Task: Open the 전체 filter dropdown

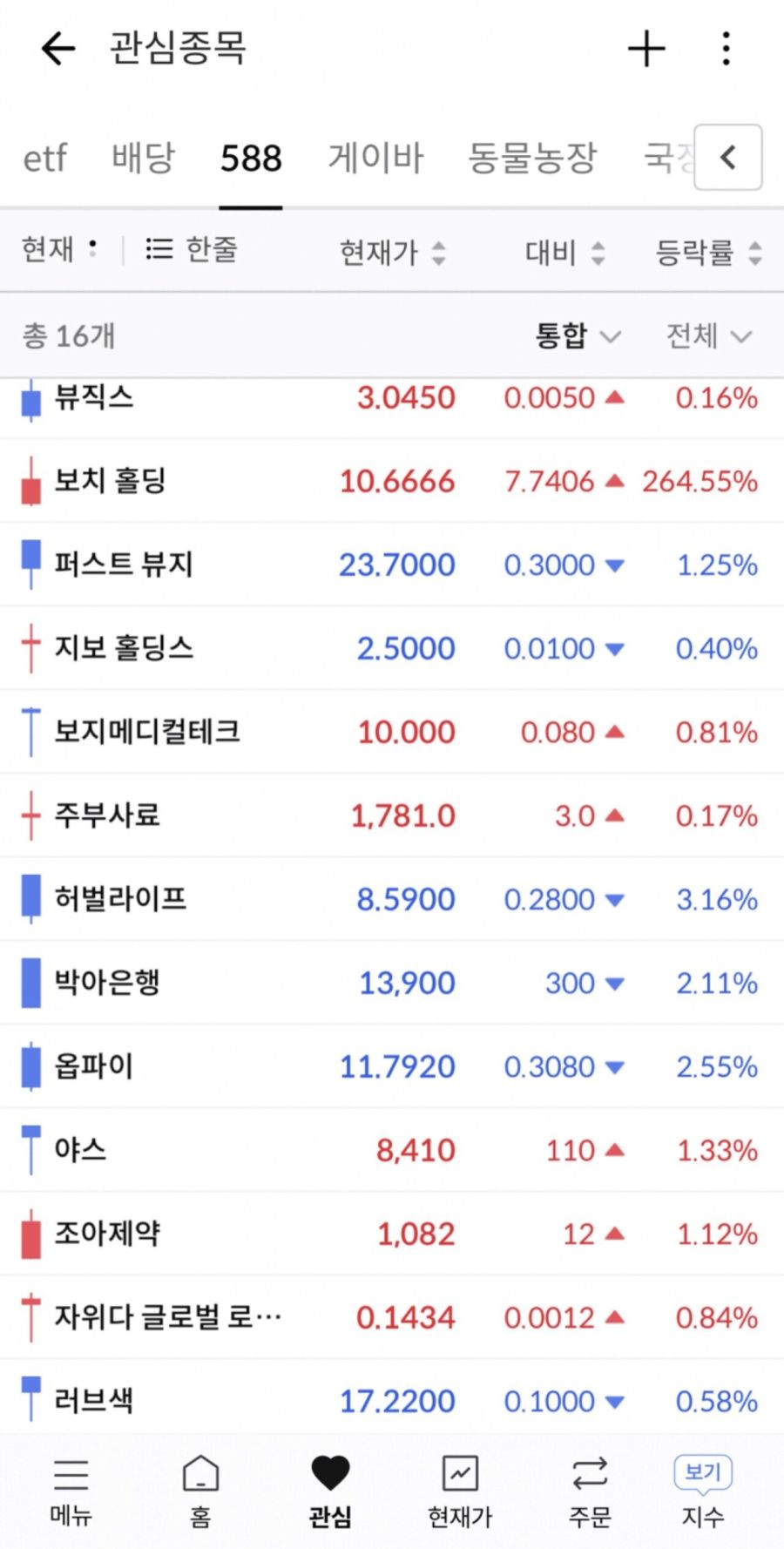Action: click(707, 336)
